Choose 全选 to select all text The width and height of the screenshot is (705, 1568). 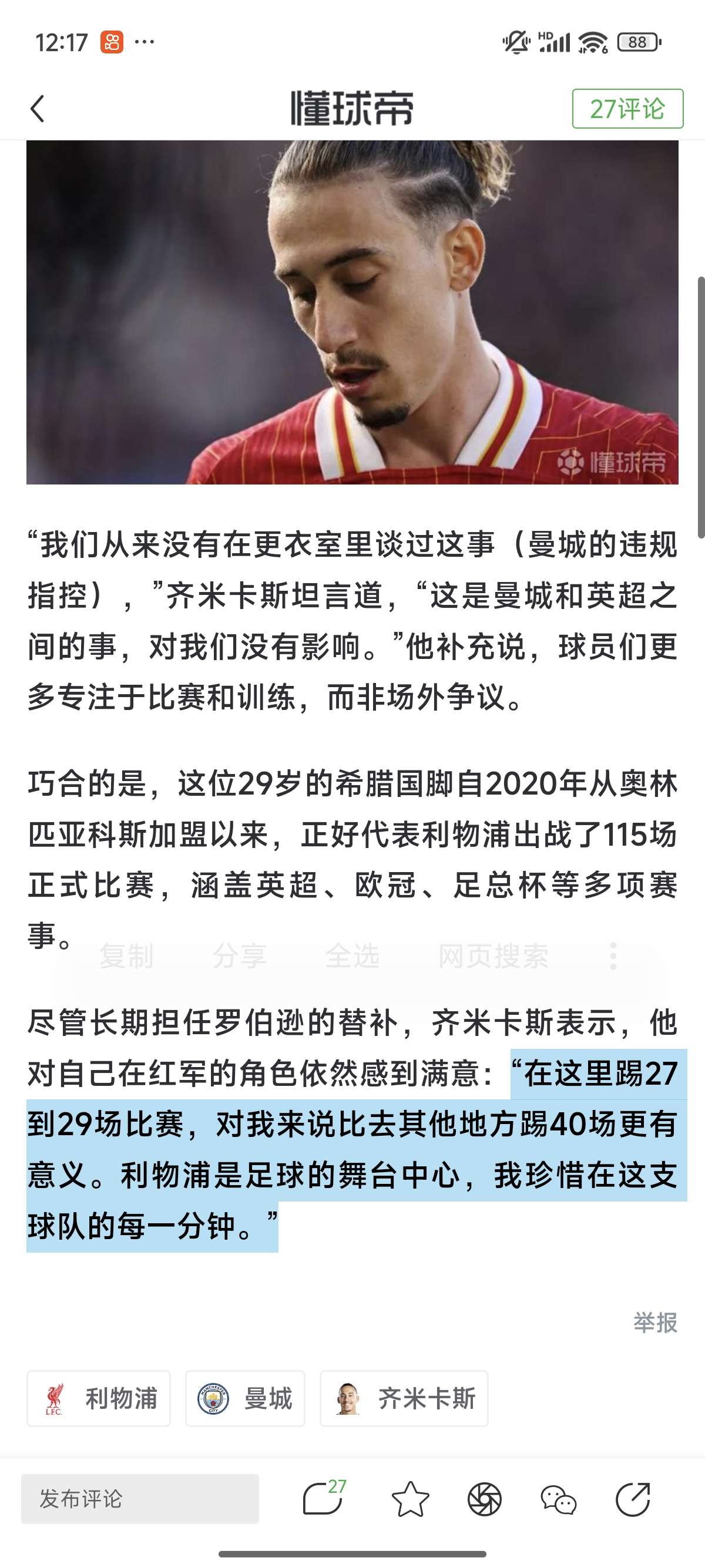coord(352,955)
